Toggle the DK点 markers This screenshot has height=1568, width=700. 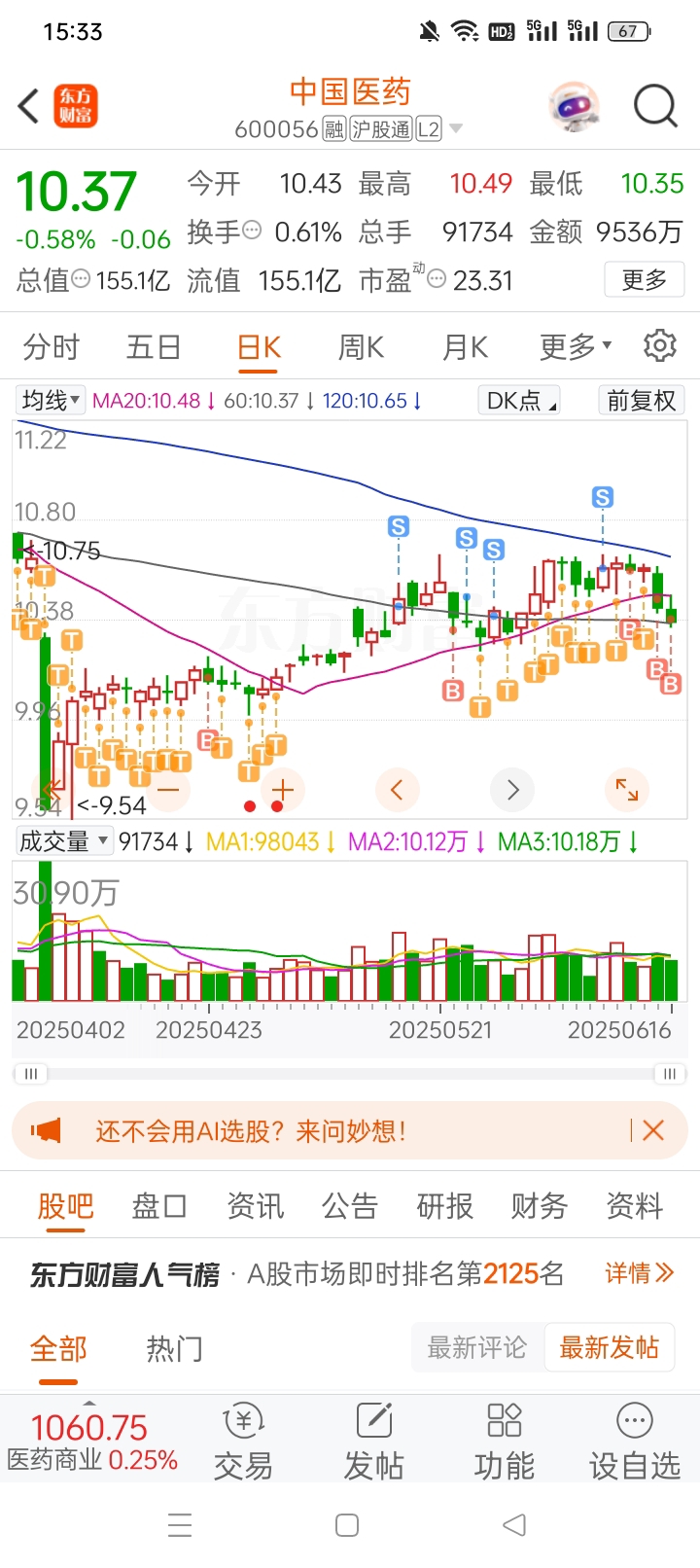[520, 400]
